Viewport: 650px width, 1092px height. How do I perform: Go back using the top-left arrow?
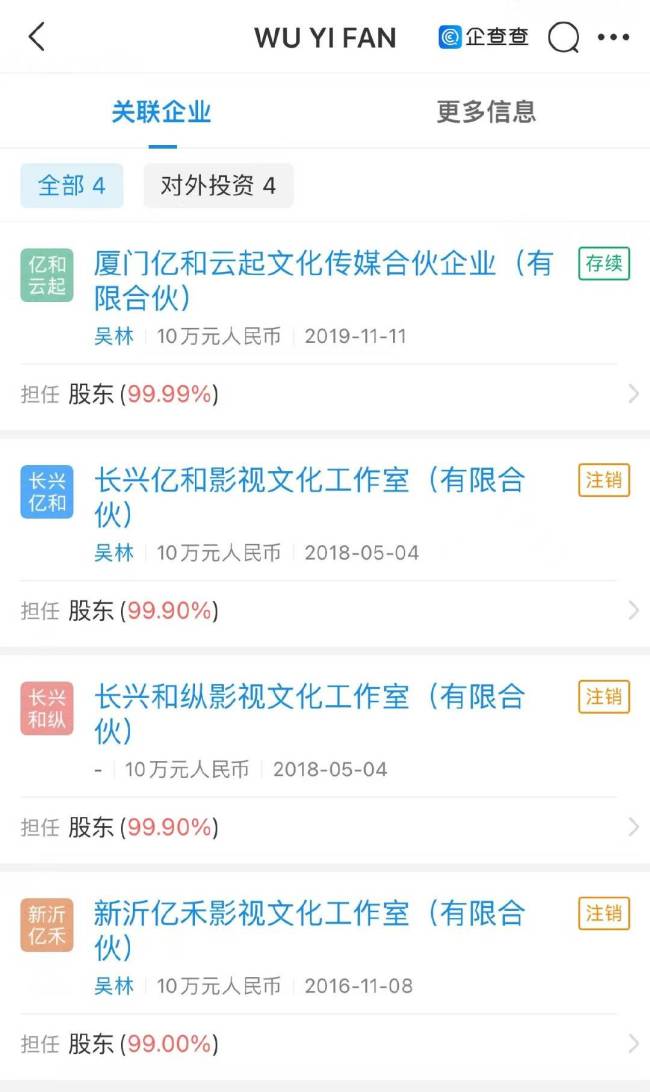[x=37, y=37]
